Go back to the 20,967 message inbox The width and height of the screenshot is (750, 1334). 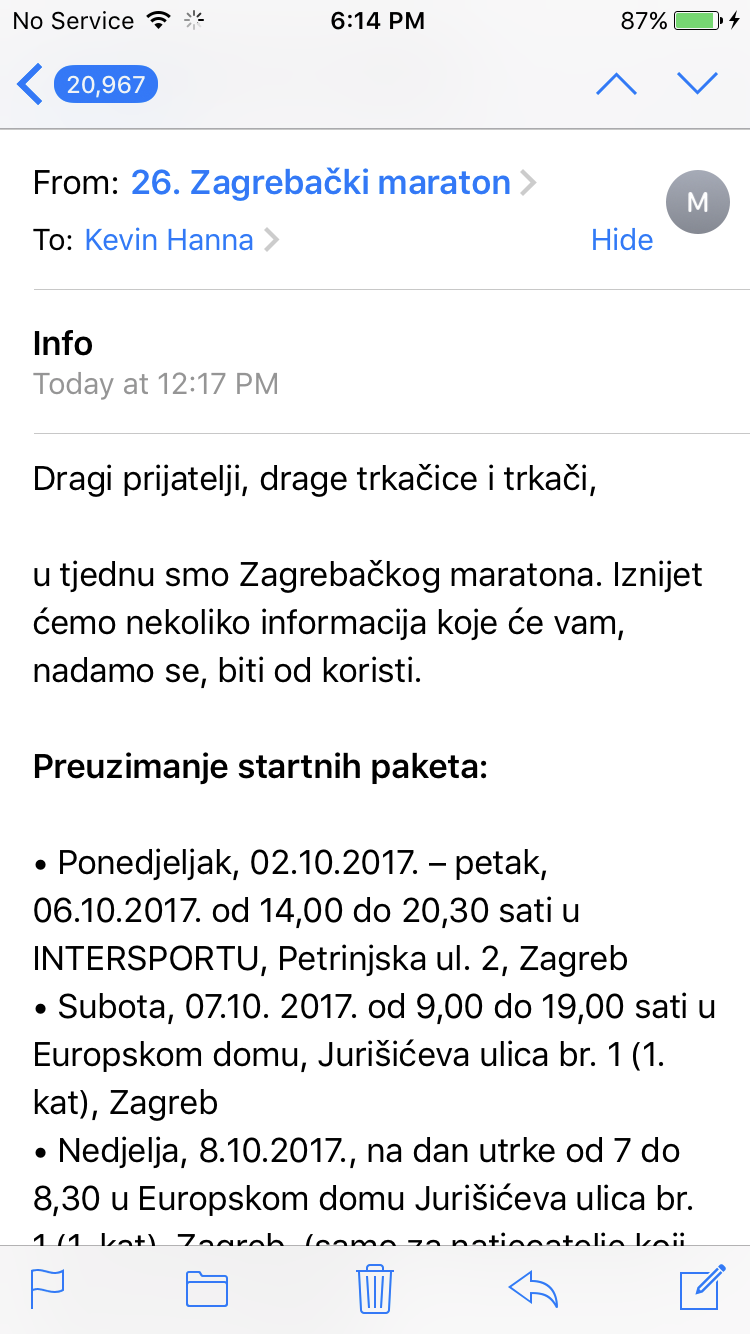[x=88, y=84]
